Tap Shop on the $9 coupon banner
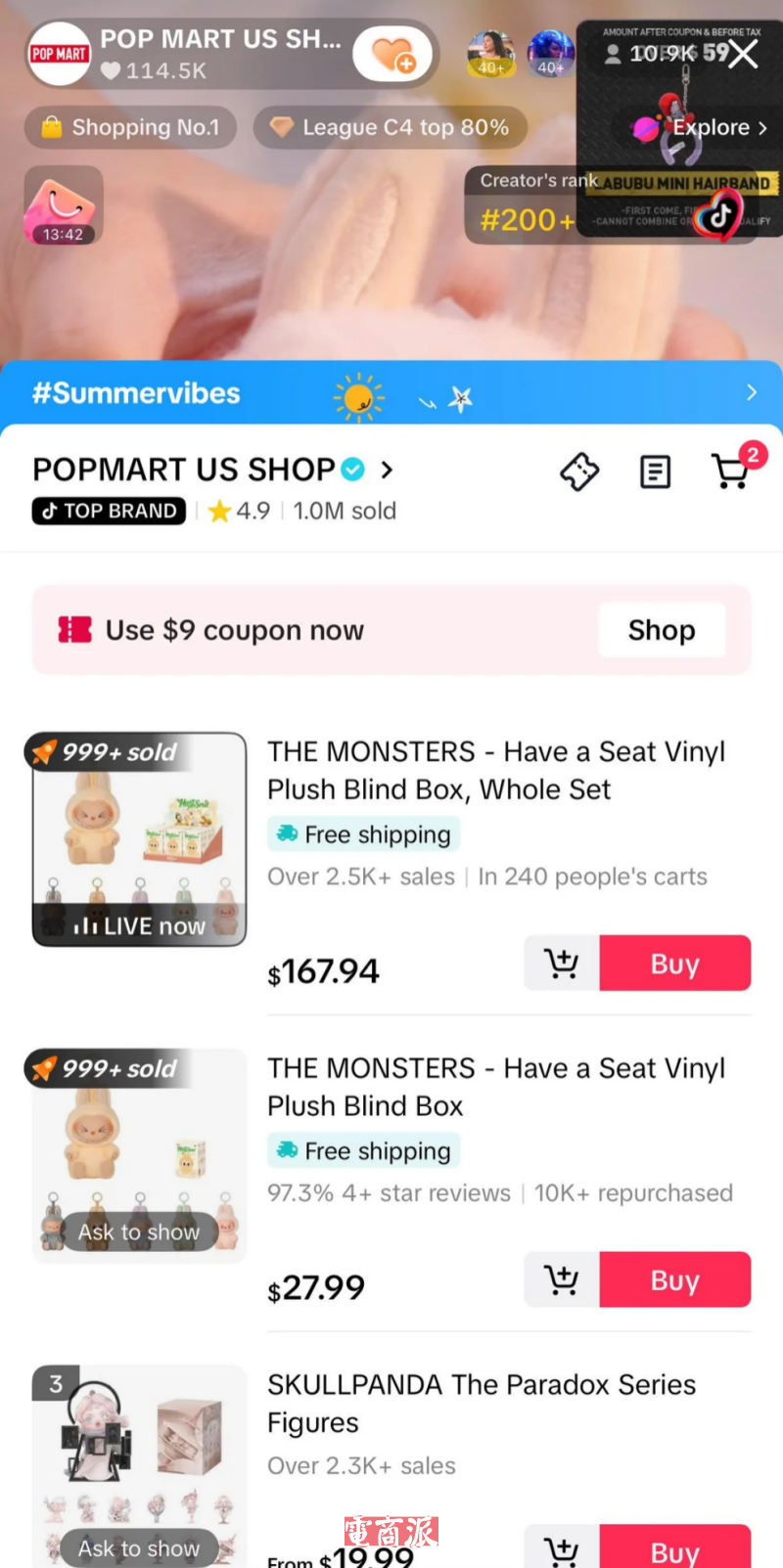Viewport: 783px width, 1568px height. point(661,631)
